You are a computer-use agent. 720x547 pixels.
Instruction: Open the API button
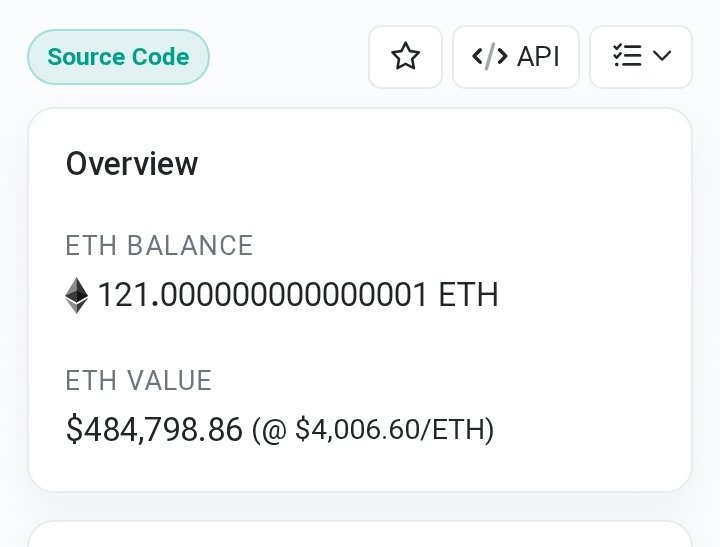[x=515, y=57]
